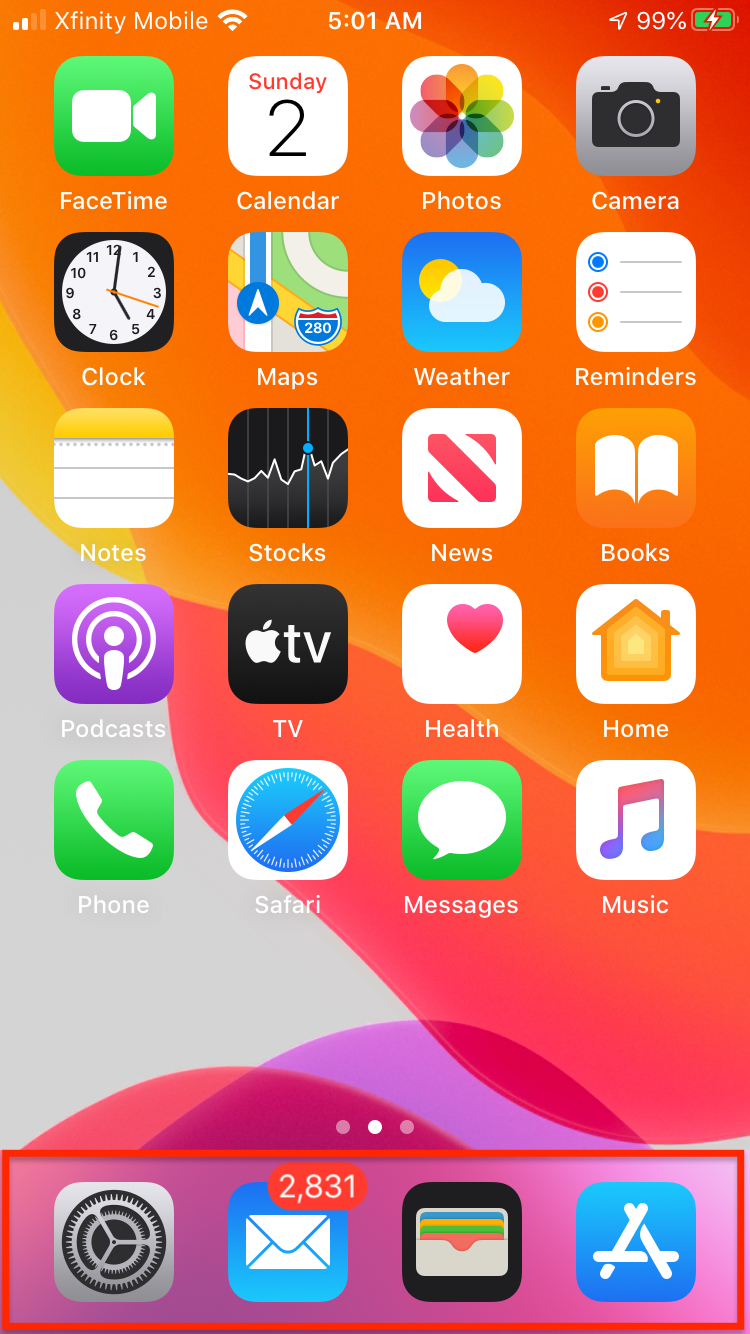Open the Calendar showing Sunday the 2nd
The width and height of the screenshot is (750, 1334).
[287, 115]
